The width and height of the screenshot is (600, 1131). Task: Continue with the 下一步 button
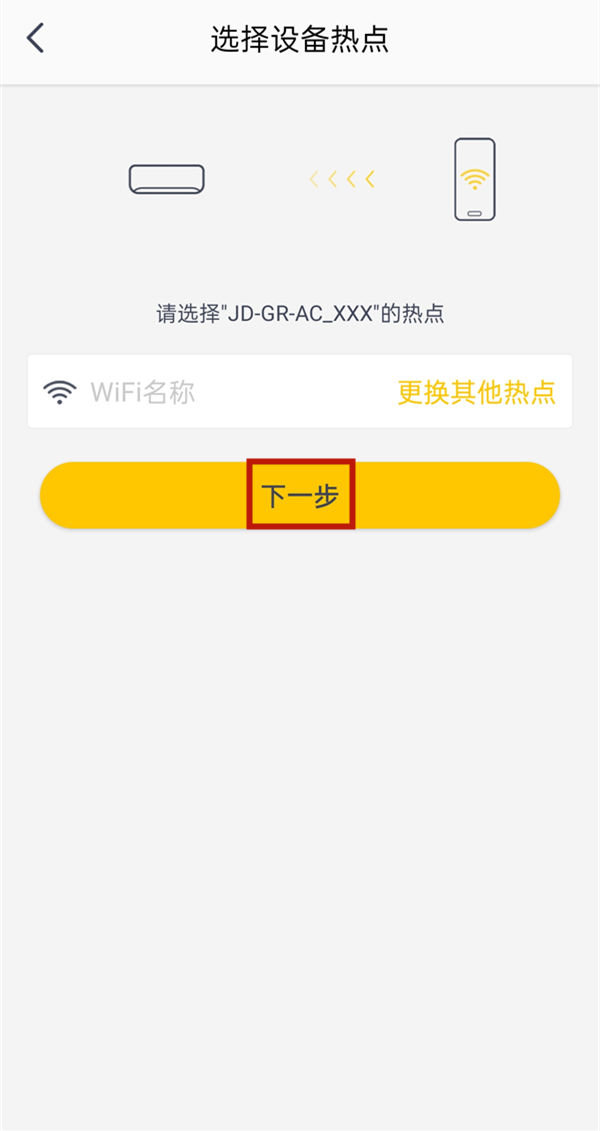(x=300, y=495)
